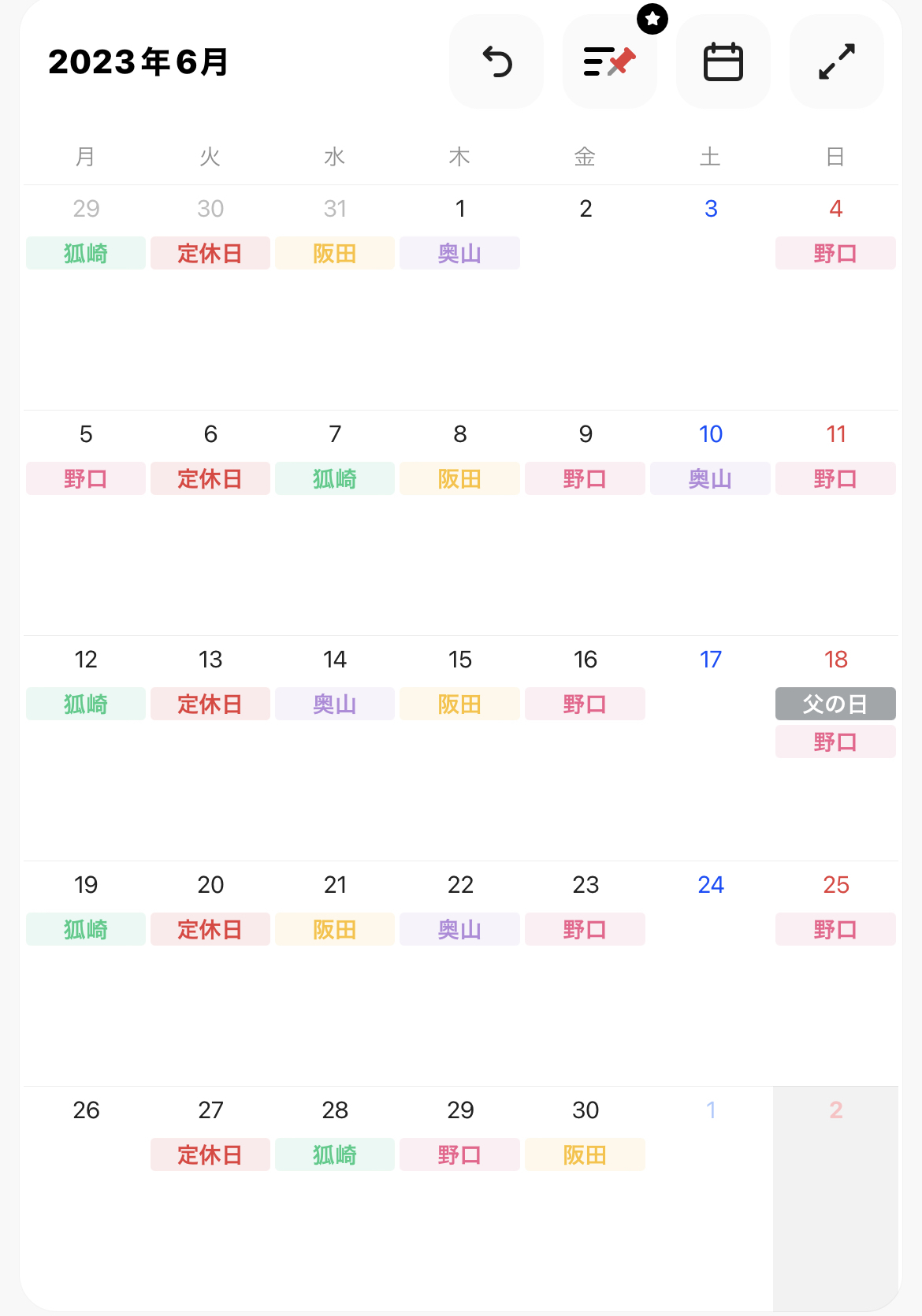Open the 阪田 event on June 30
Image resolution: width=922 pixels, height=1316 pixels.
coord(585,1155)
